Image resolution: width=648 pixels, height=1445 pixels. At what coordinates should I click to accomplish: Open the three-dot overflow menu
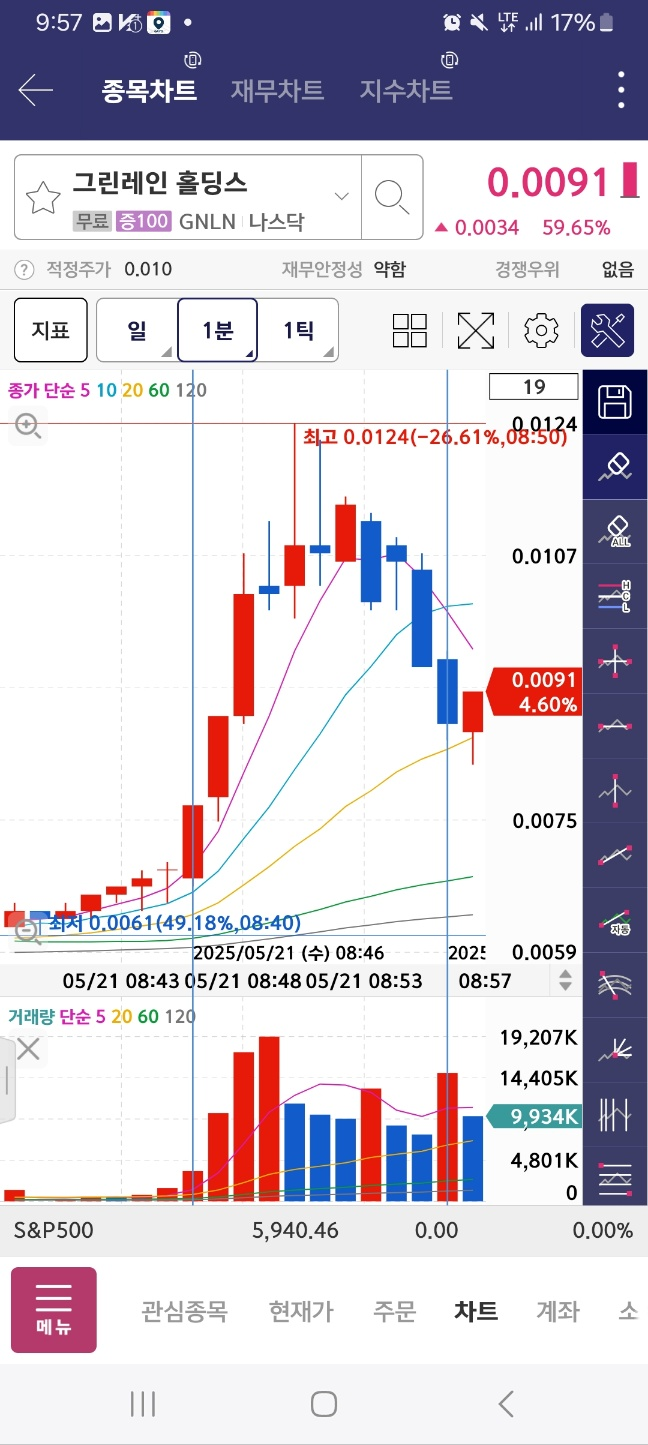click(x=621, y=91)
